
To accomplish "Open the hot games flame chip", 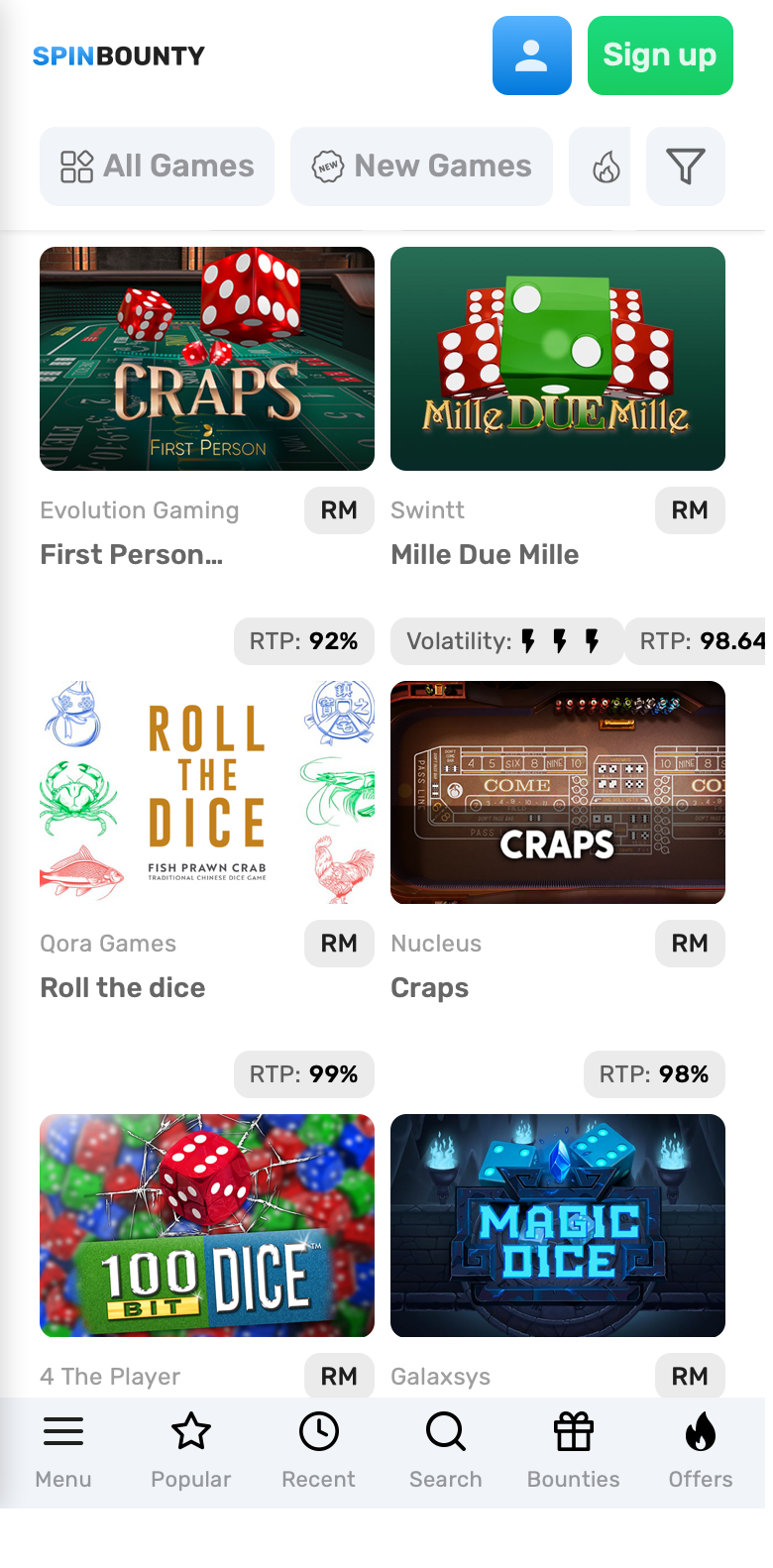I will click(x=601, y=167).
